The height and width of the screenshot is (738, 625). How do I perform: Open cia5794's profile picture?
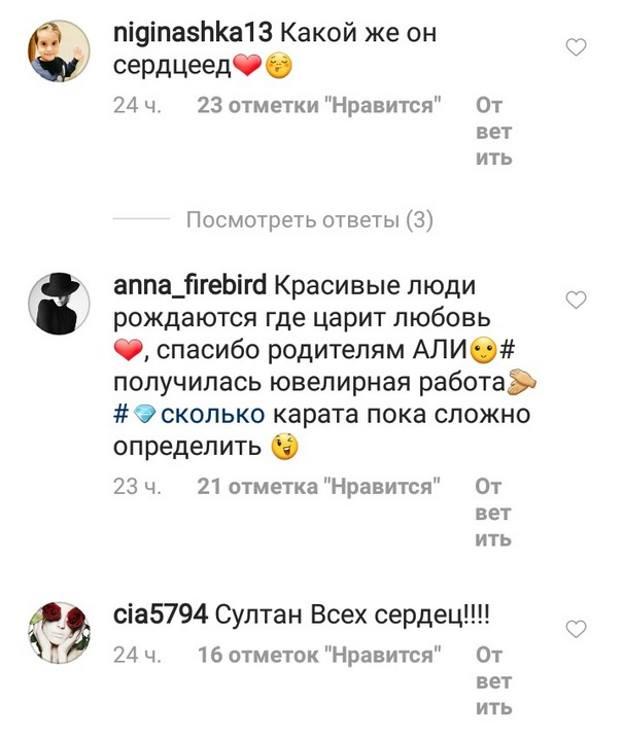59,632
